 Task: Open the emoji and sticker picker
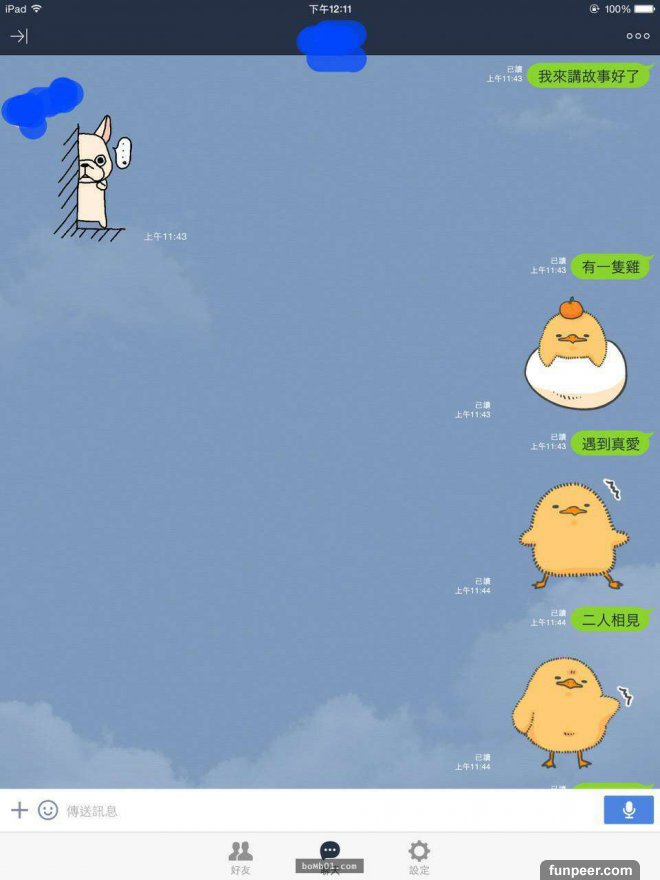[48, 810]
